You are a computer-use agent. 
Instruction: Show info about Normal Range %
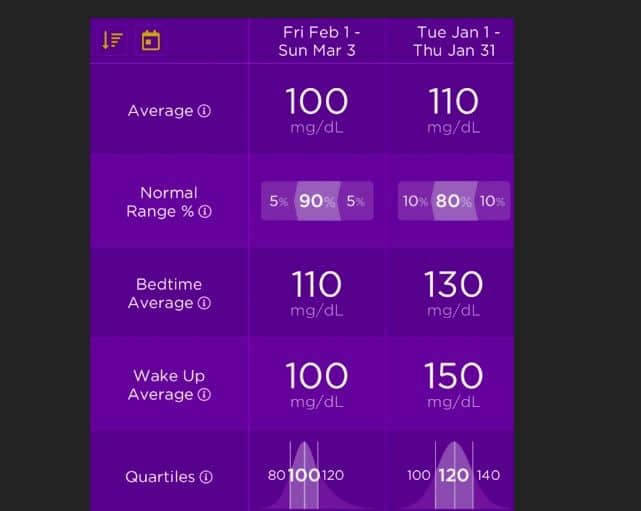pyautogui.click(x=205, y=212)
